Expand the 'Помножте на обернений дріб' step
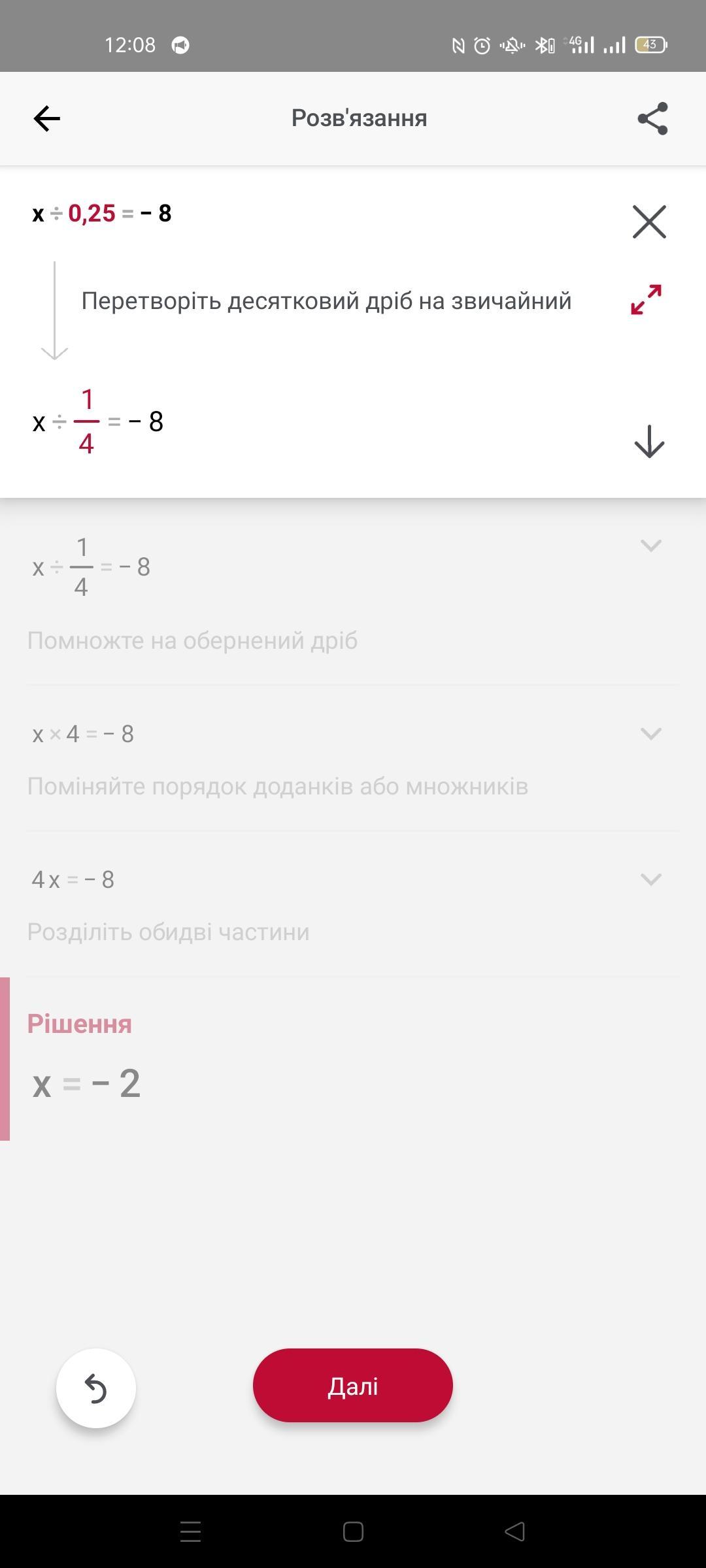This screenshot has width=706, height=1568. click(x=650, y=546)
